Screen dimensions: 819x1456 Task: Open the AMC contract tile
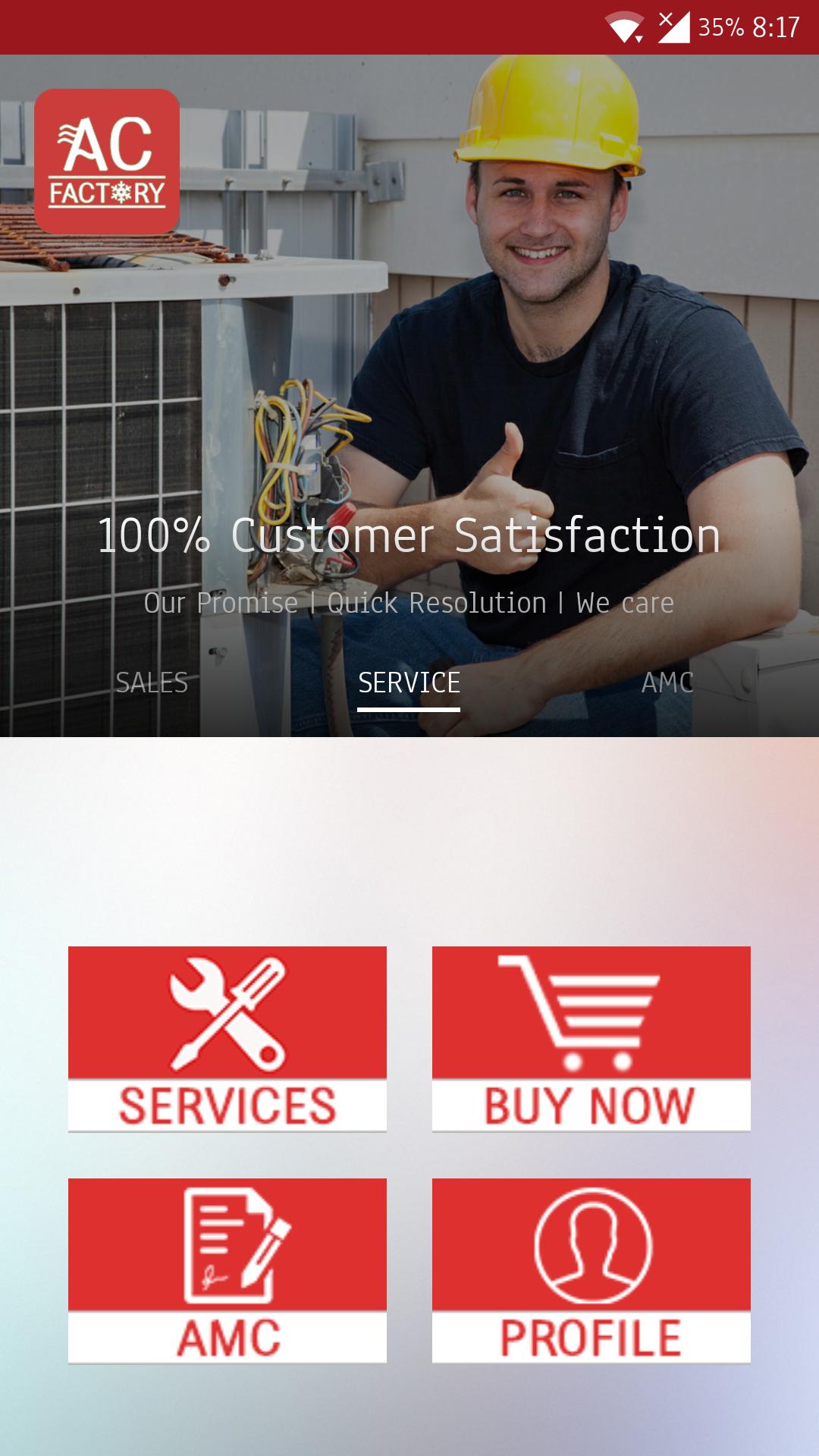227,1271
